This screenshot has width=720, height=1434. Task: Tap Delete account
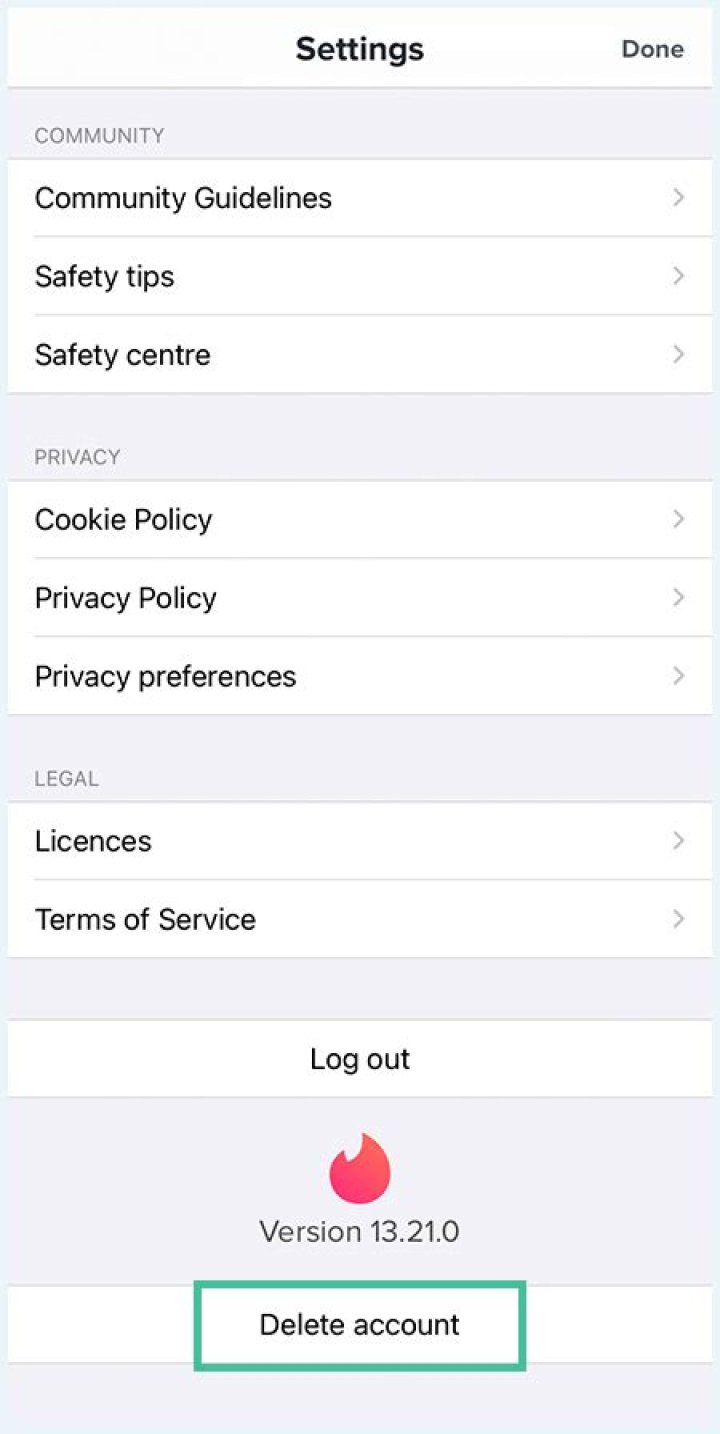click(360, 1325)
